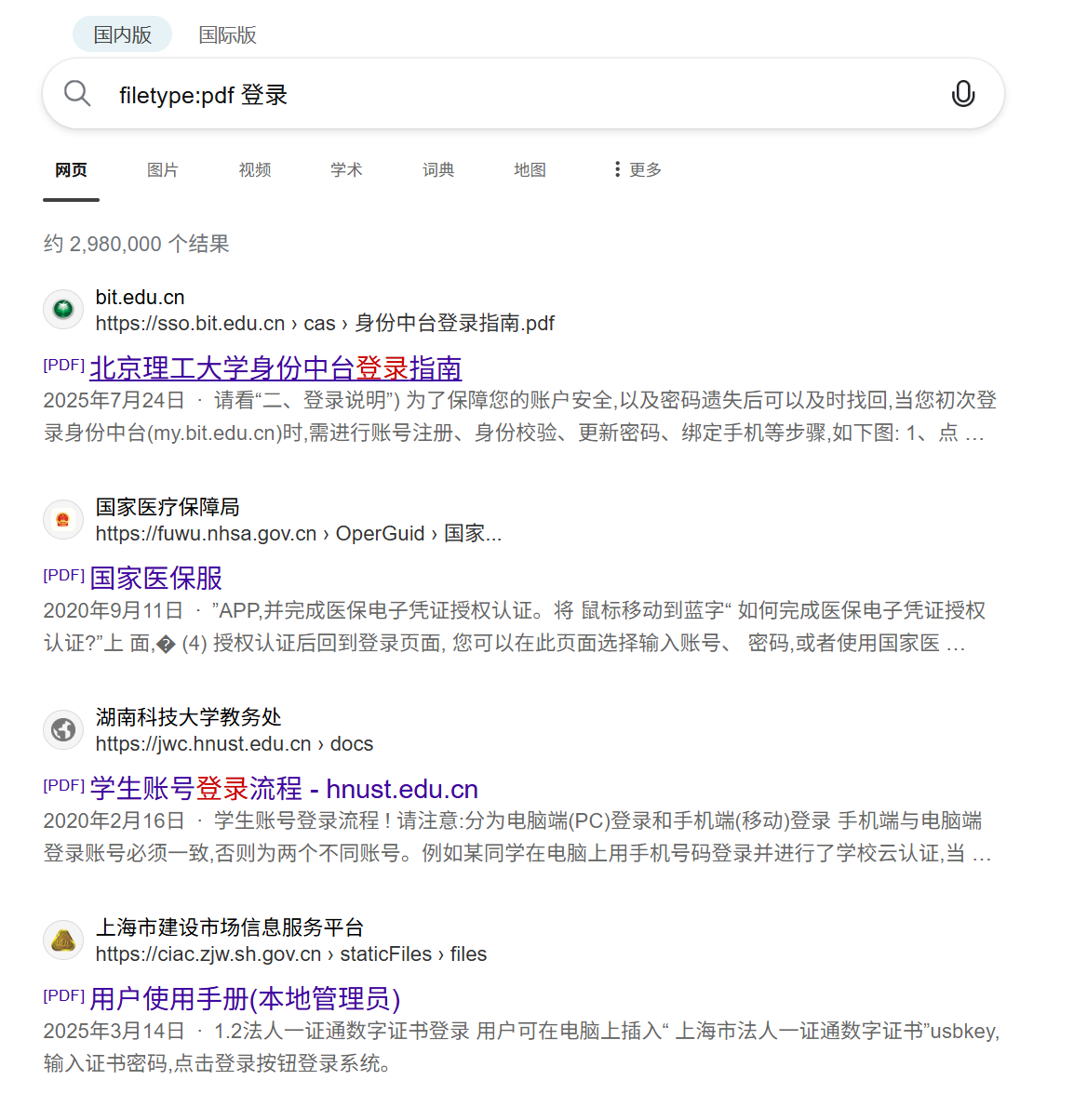Open 用户使用手册(本地管理员) PDF result
This screenshot has width=1087, height=1120.
(x=245, y=999)
